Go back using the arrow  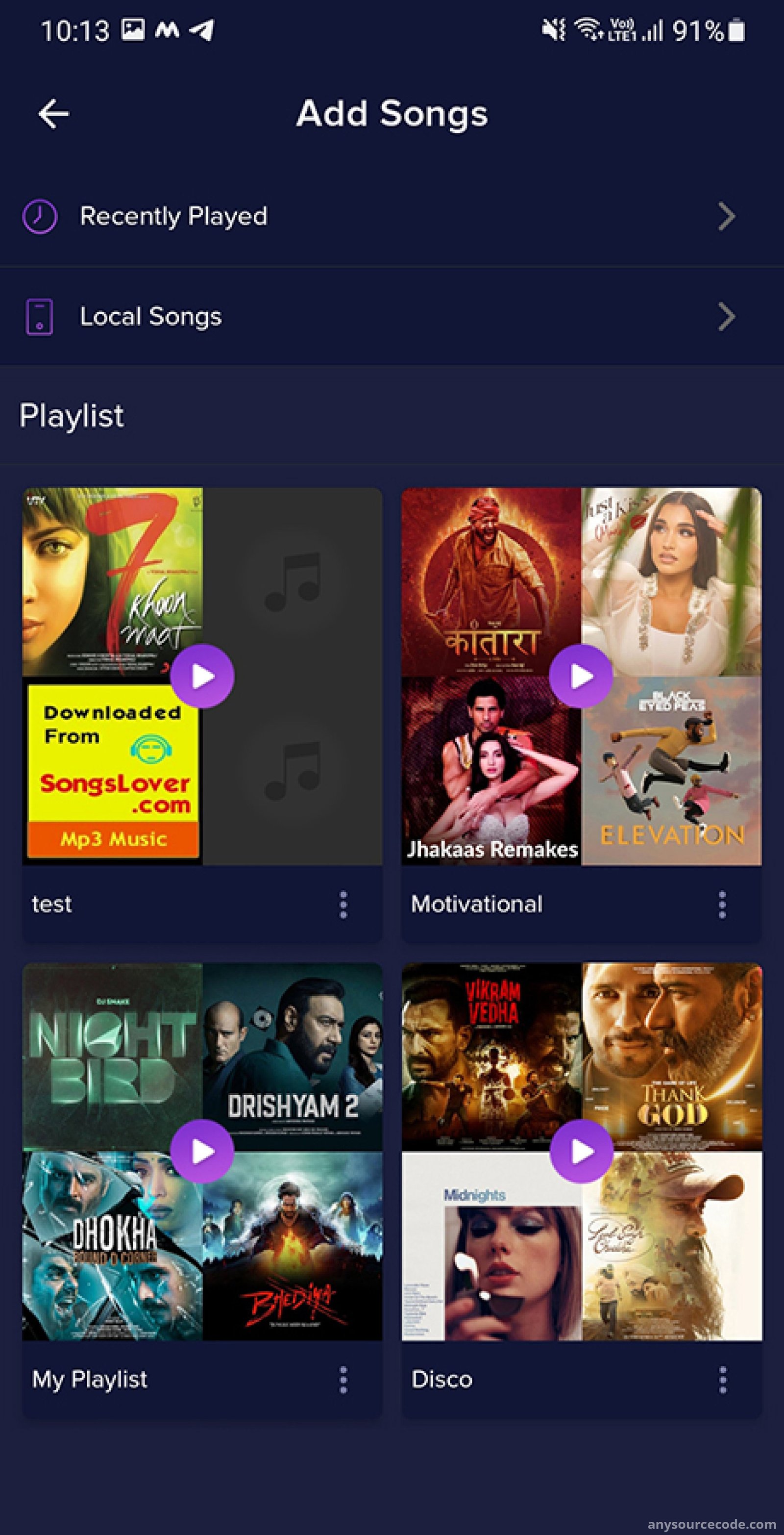pyautogui.click(x=53, y=114)
